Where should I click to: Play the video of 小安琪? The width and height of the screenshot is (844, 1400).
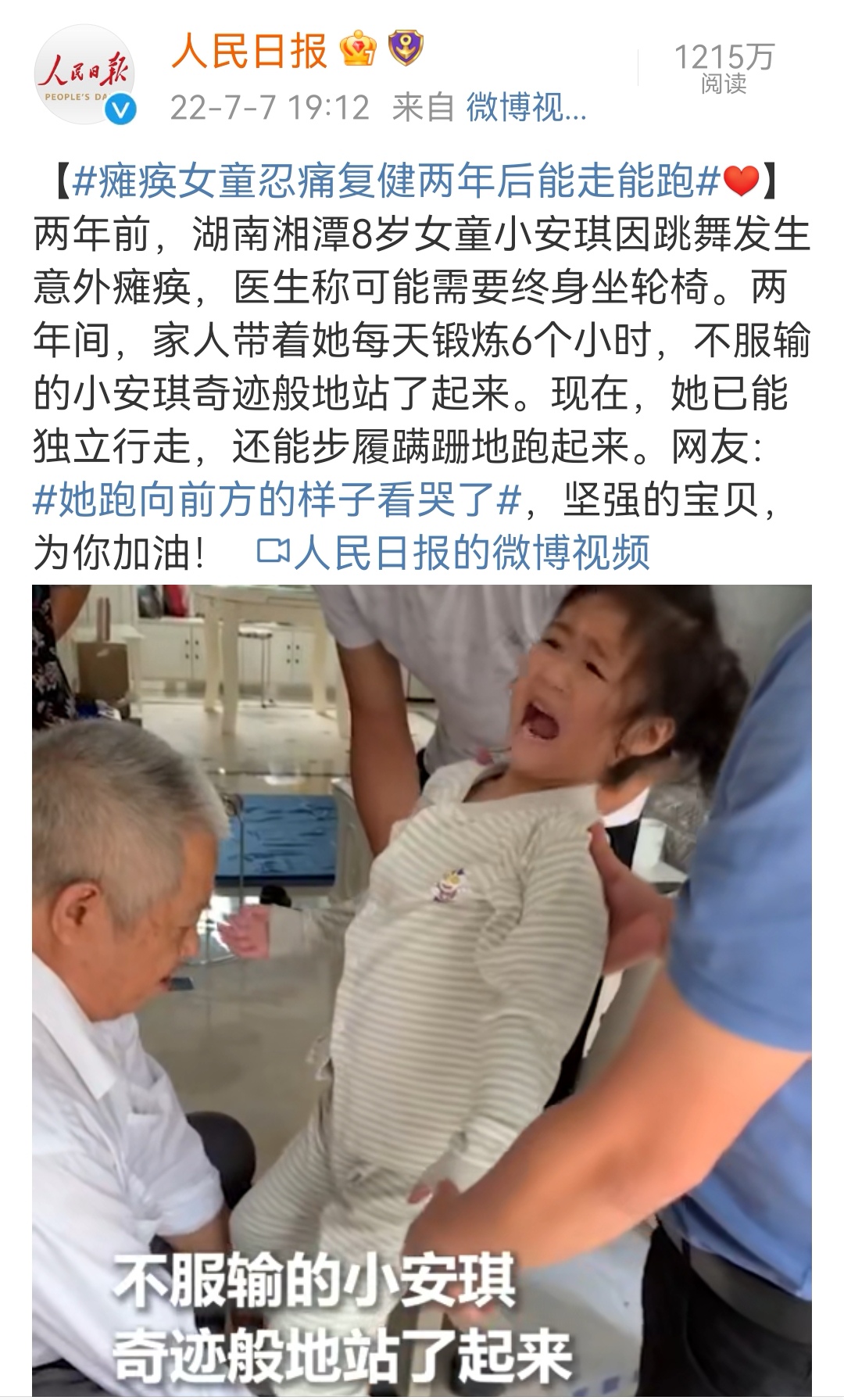tap(422, 985)
